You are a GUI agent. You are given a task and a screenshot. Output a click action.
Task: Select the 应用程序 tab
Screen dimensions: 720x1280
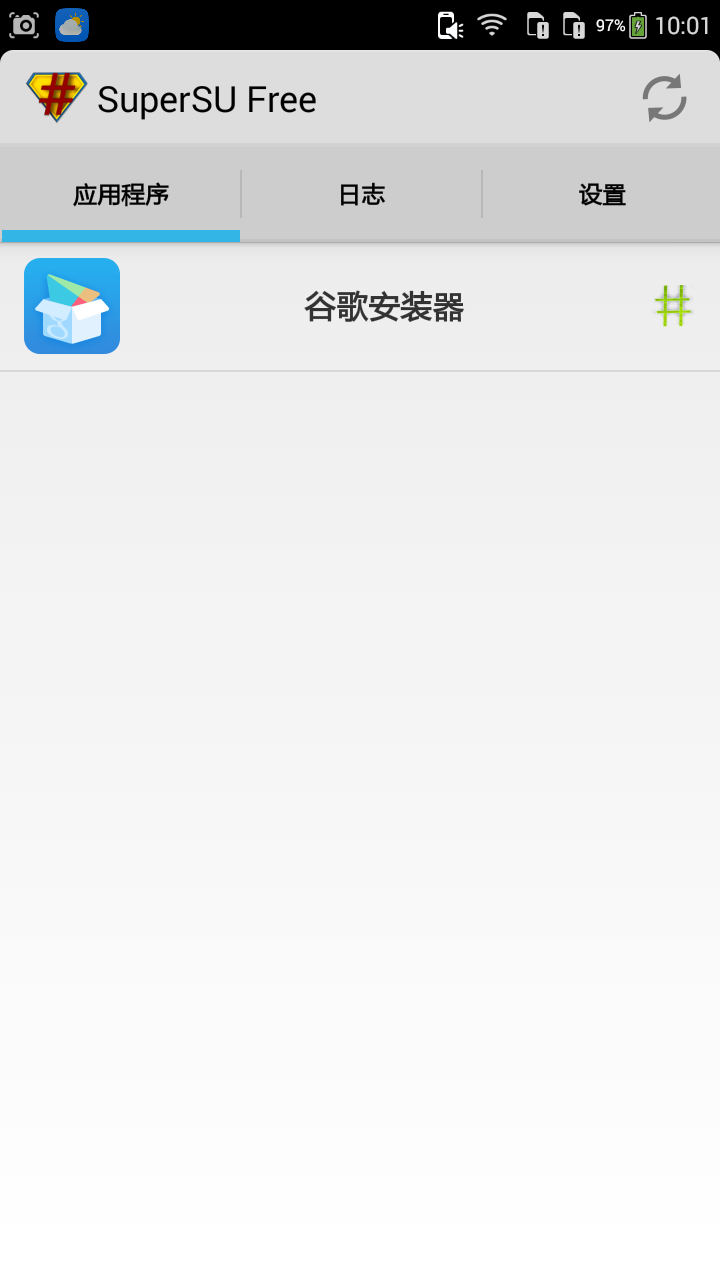click(x=121, y=194)
